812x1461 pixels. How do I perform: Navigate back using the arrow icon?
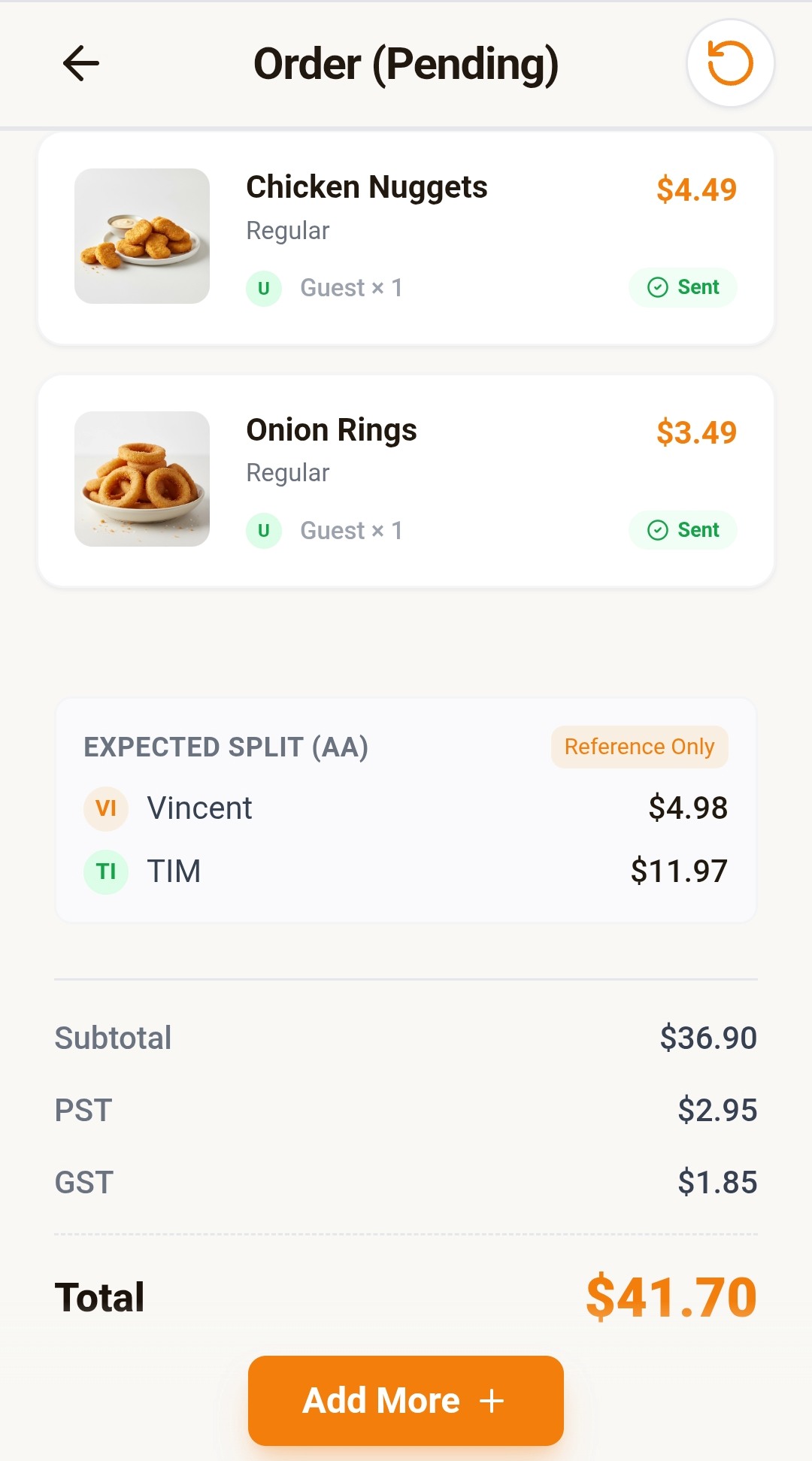[80, 63]
